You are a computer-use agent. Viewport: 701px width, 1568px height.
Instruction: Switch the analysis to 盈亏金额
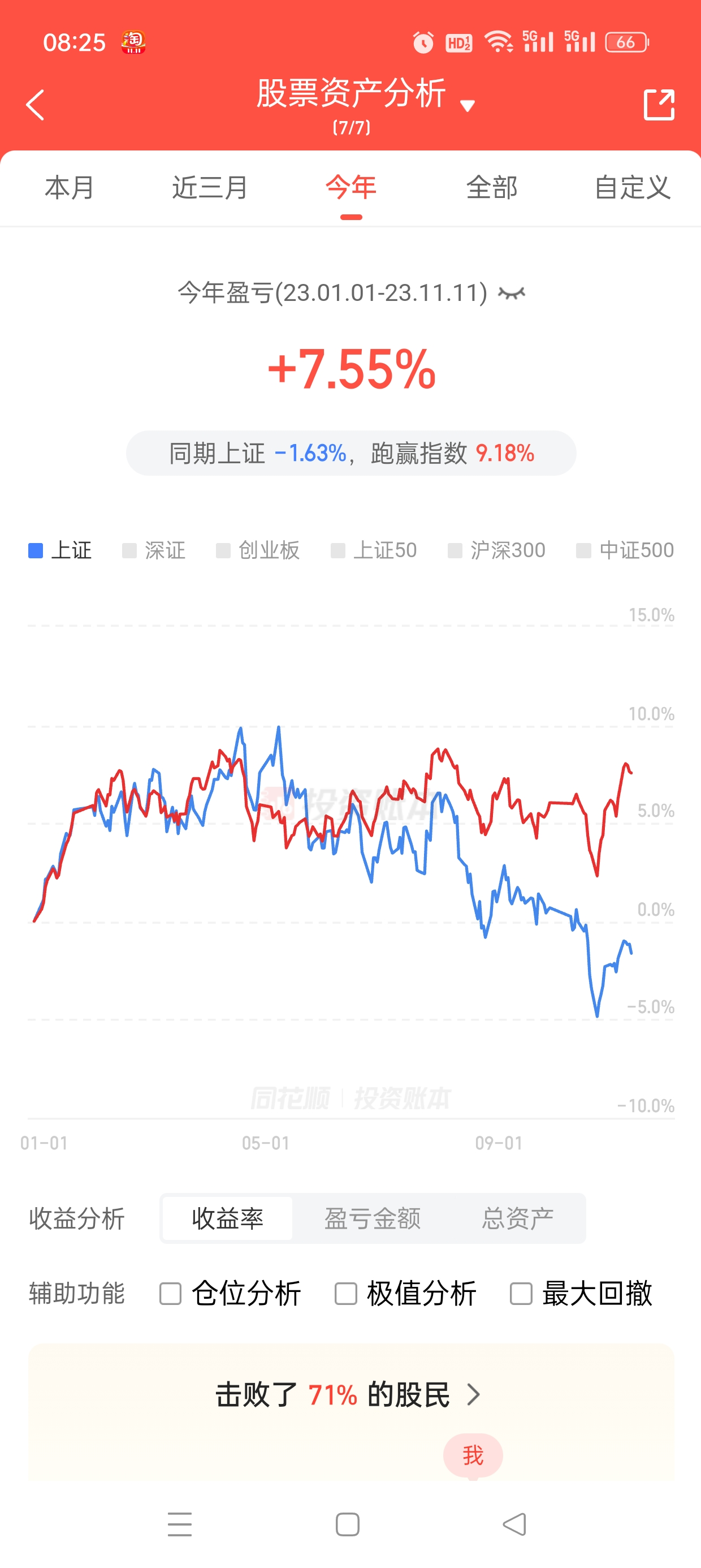373,1218
